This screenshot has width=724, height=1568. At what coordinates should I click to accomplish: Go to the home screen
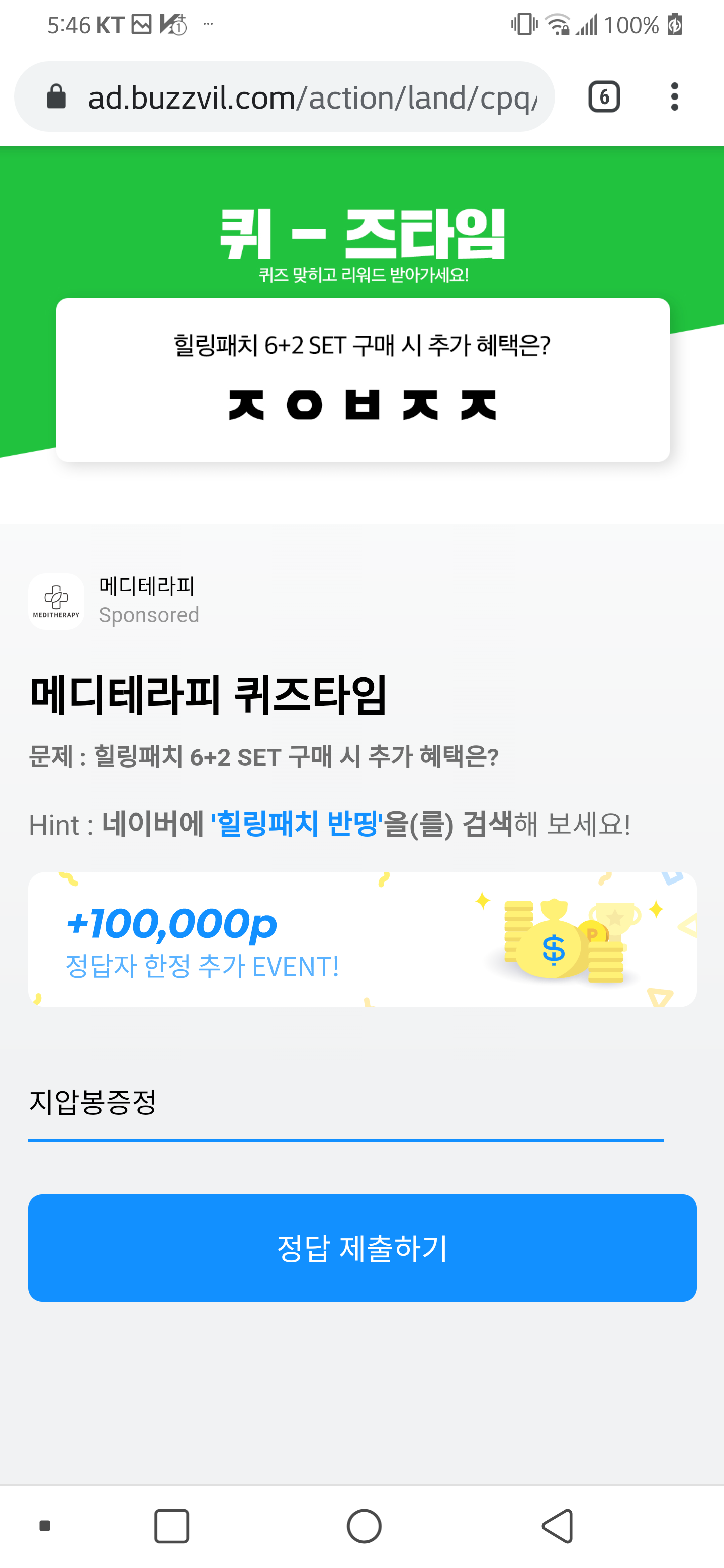coord(364,1526)
